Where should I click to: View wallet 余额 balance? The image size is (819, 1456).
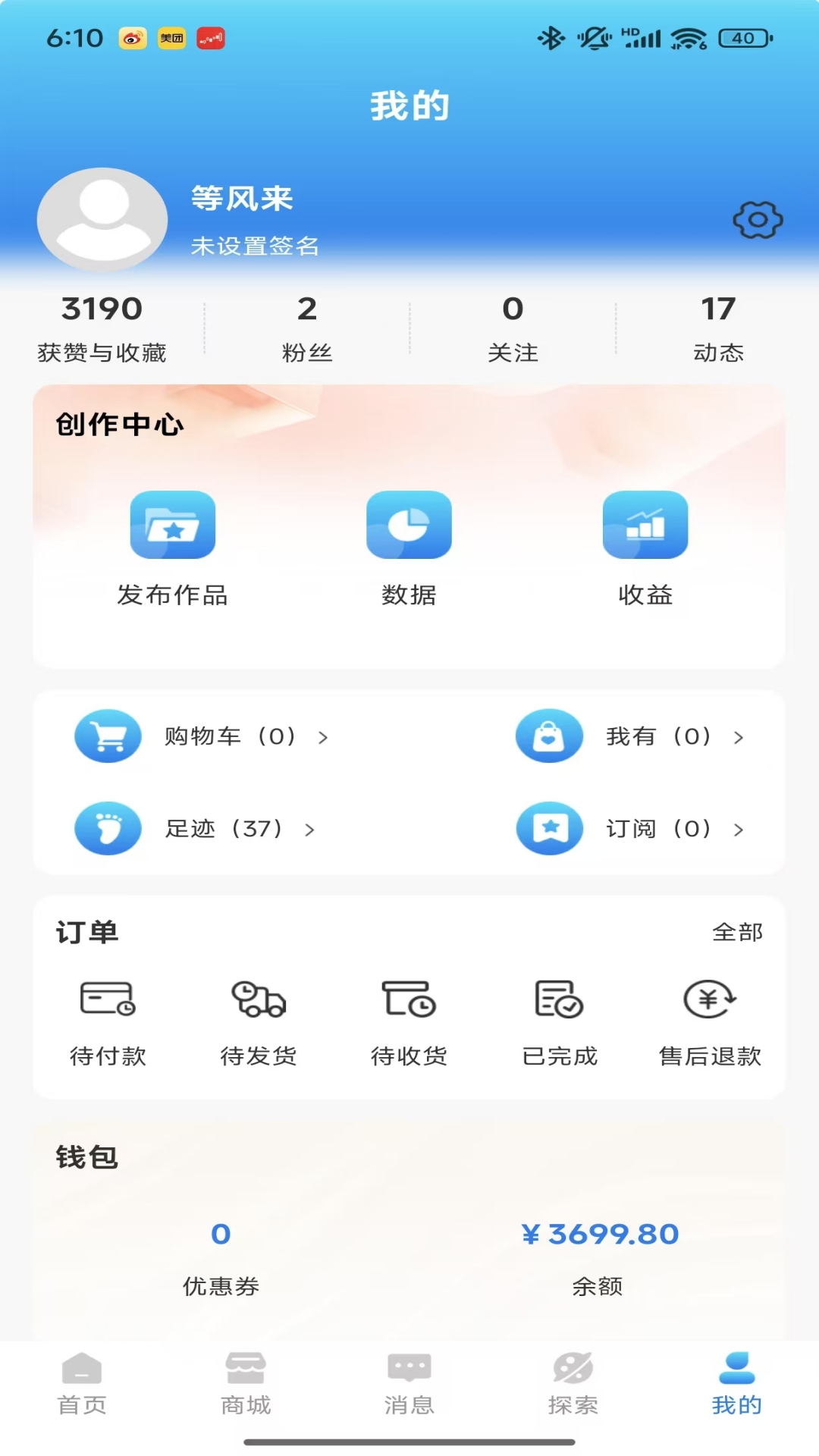click(x=598, y=1255)
